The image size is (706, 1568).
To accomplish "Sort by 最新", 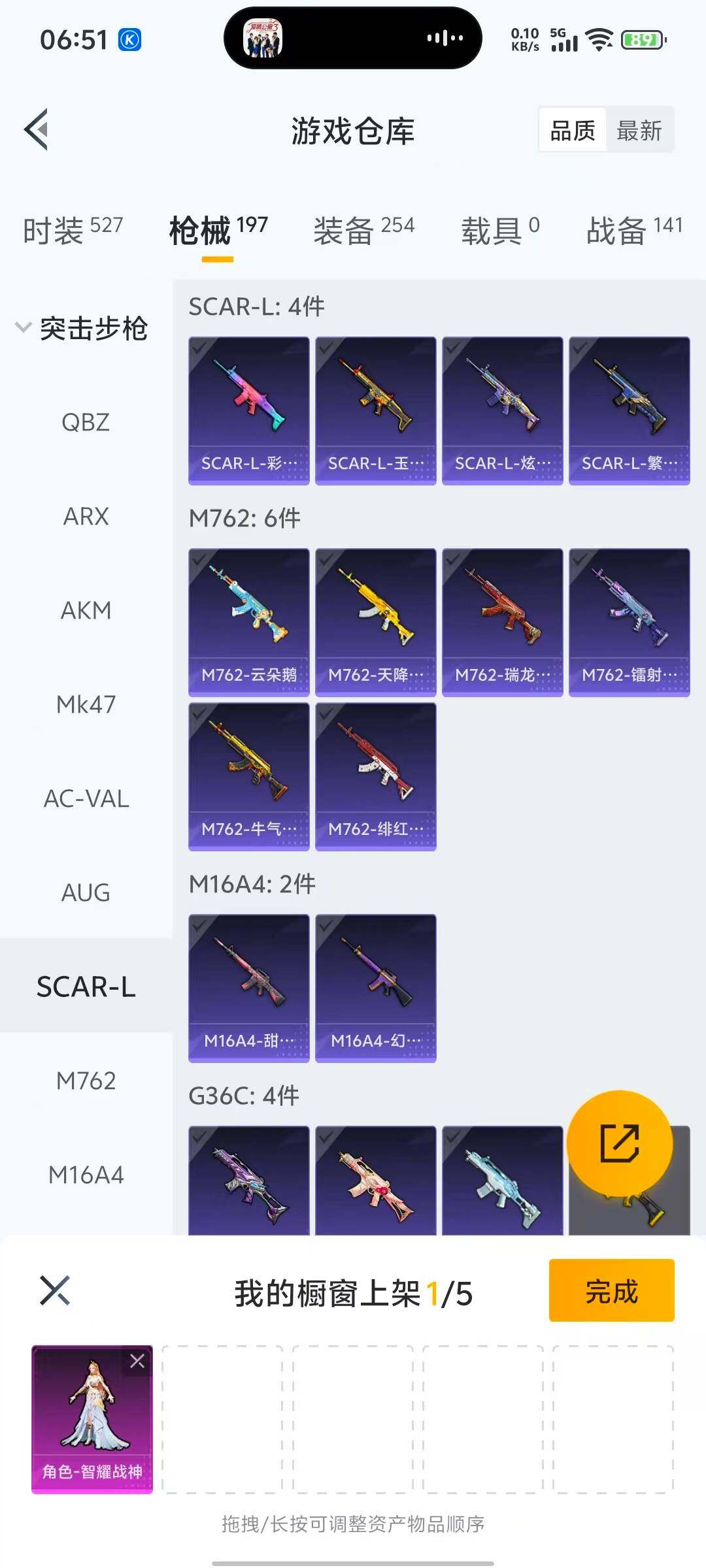I will 639,131.
